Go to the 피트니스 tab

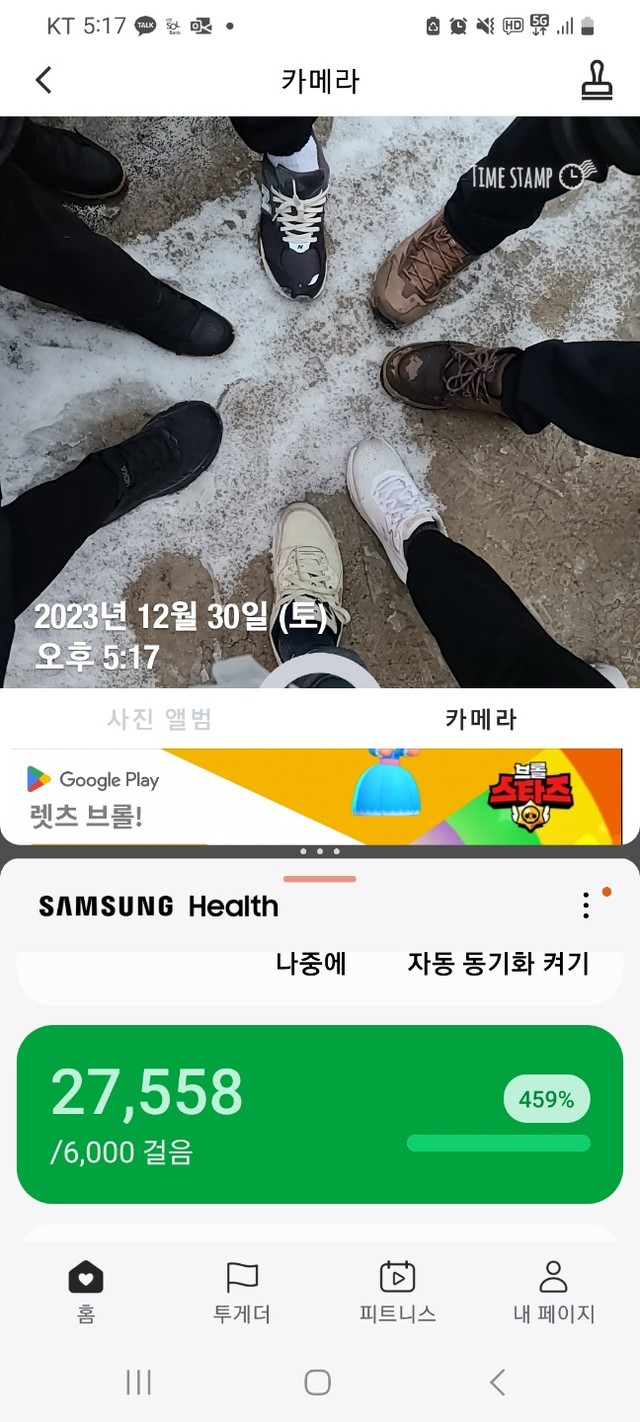398,1292
